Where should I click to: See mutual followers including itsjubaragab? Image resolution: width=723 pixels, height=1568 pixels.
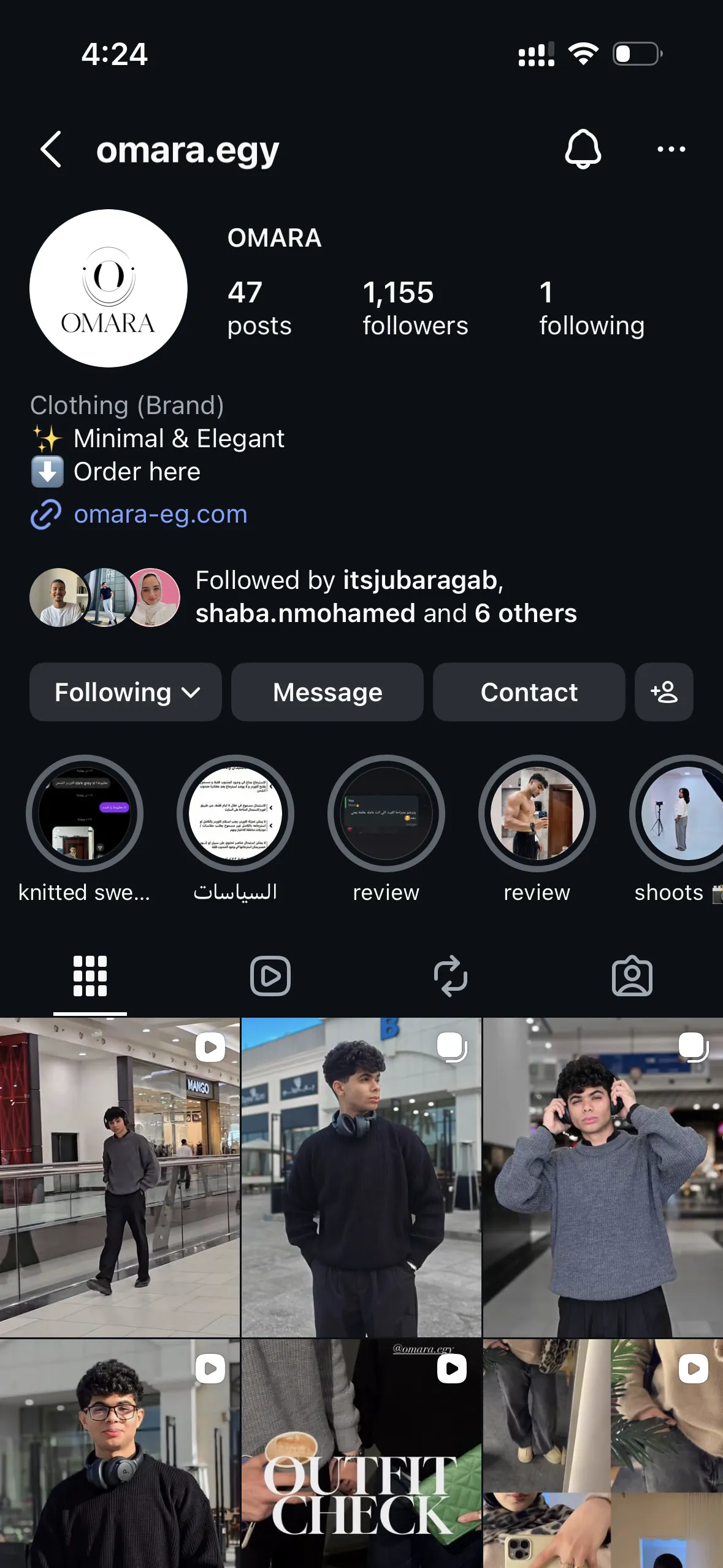click(385, 596)
